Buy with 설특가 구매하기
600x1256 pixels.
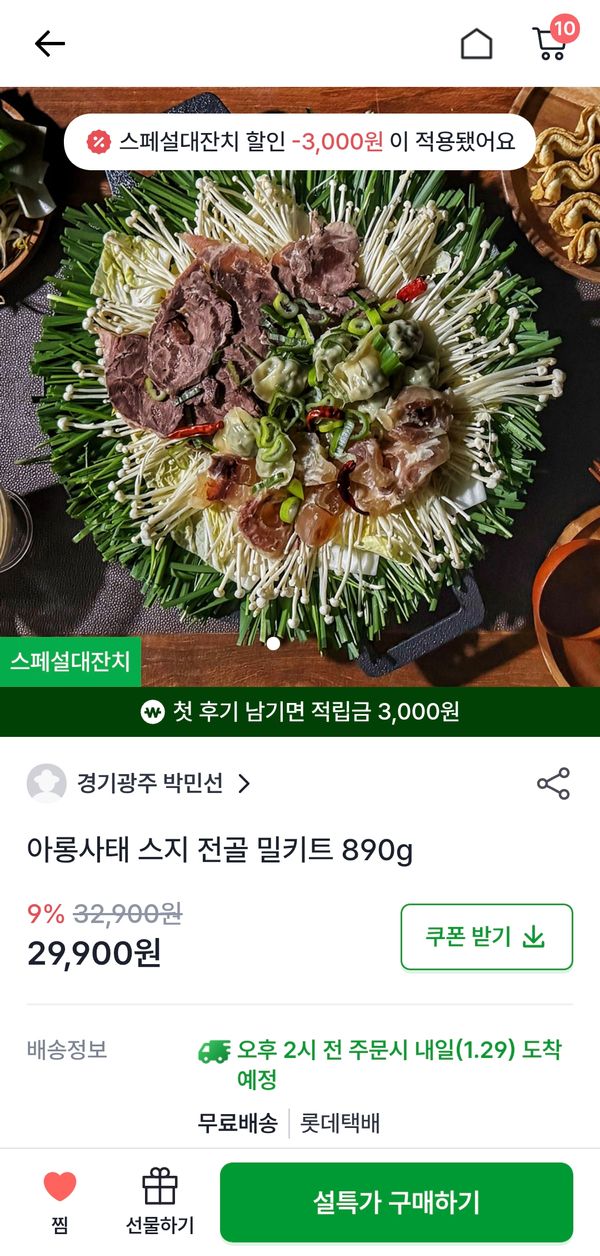point(396,1202)
